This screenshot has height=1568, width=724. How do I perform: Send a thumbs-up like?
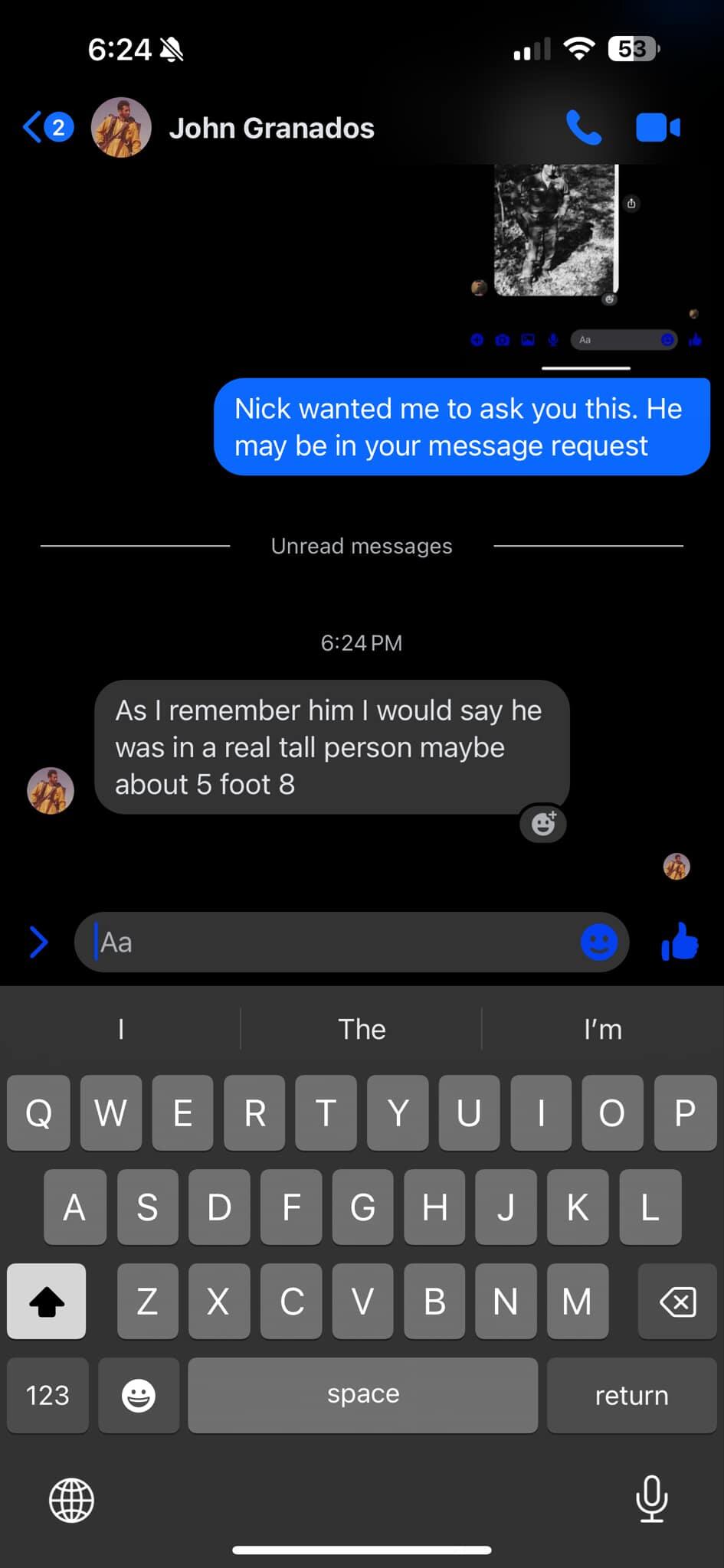click(680, 942)
